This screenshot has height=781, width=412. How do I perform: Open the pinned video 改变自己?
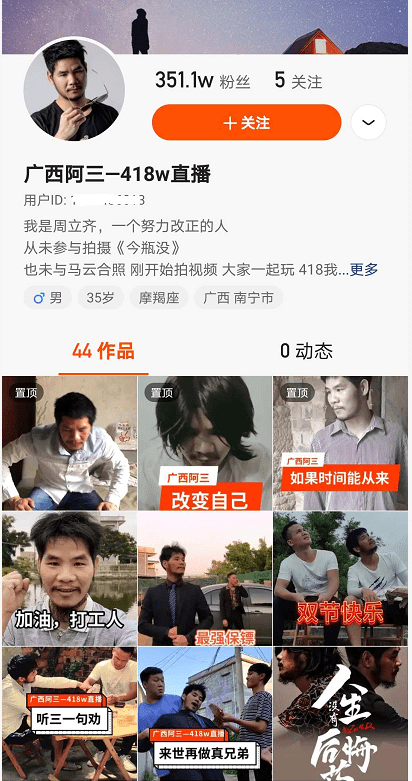pyautogui.click(x=205, y=443)
